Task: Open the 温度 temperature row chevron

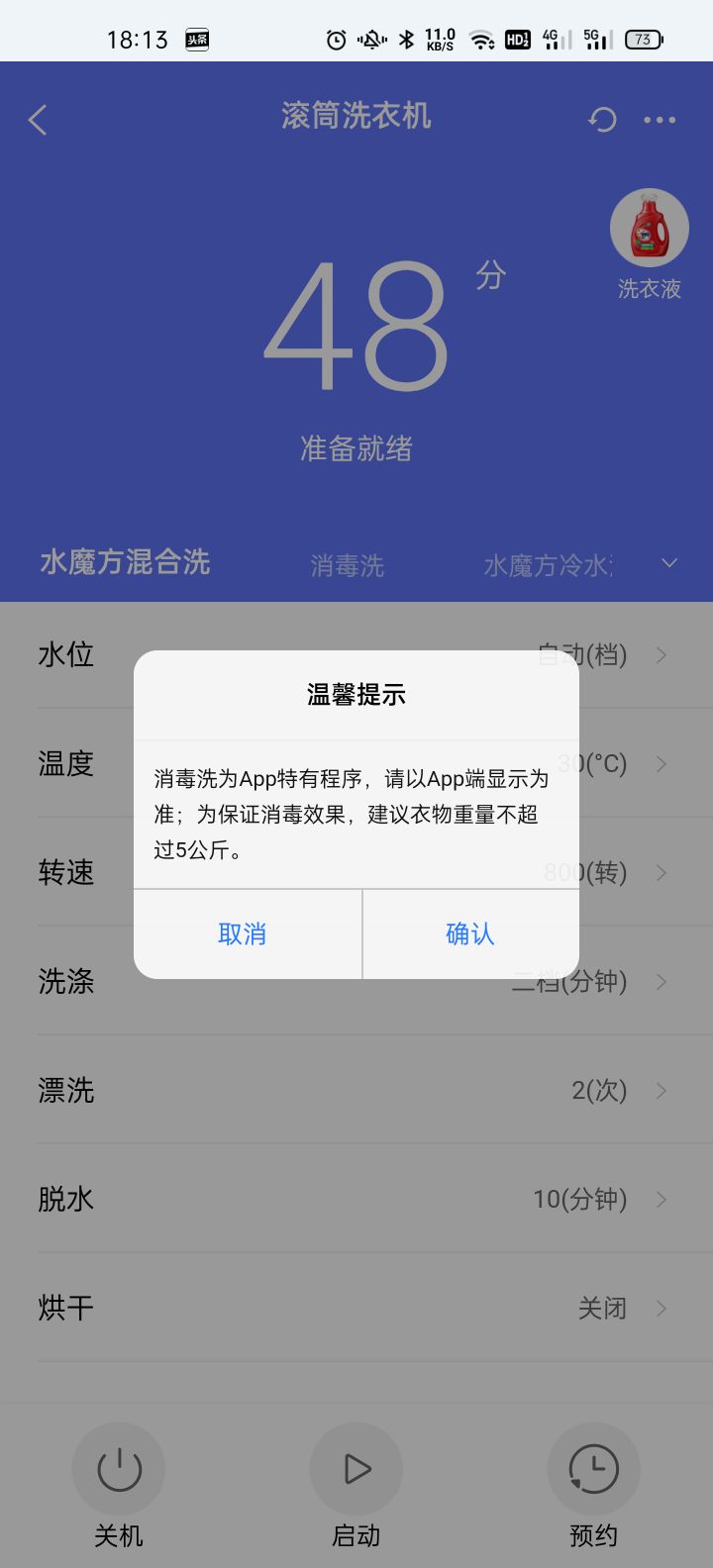Action: tap(660, 764)
